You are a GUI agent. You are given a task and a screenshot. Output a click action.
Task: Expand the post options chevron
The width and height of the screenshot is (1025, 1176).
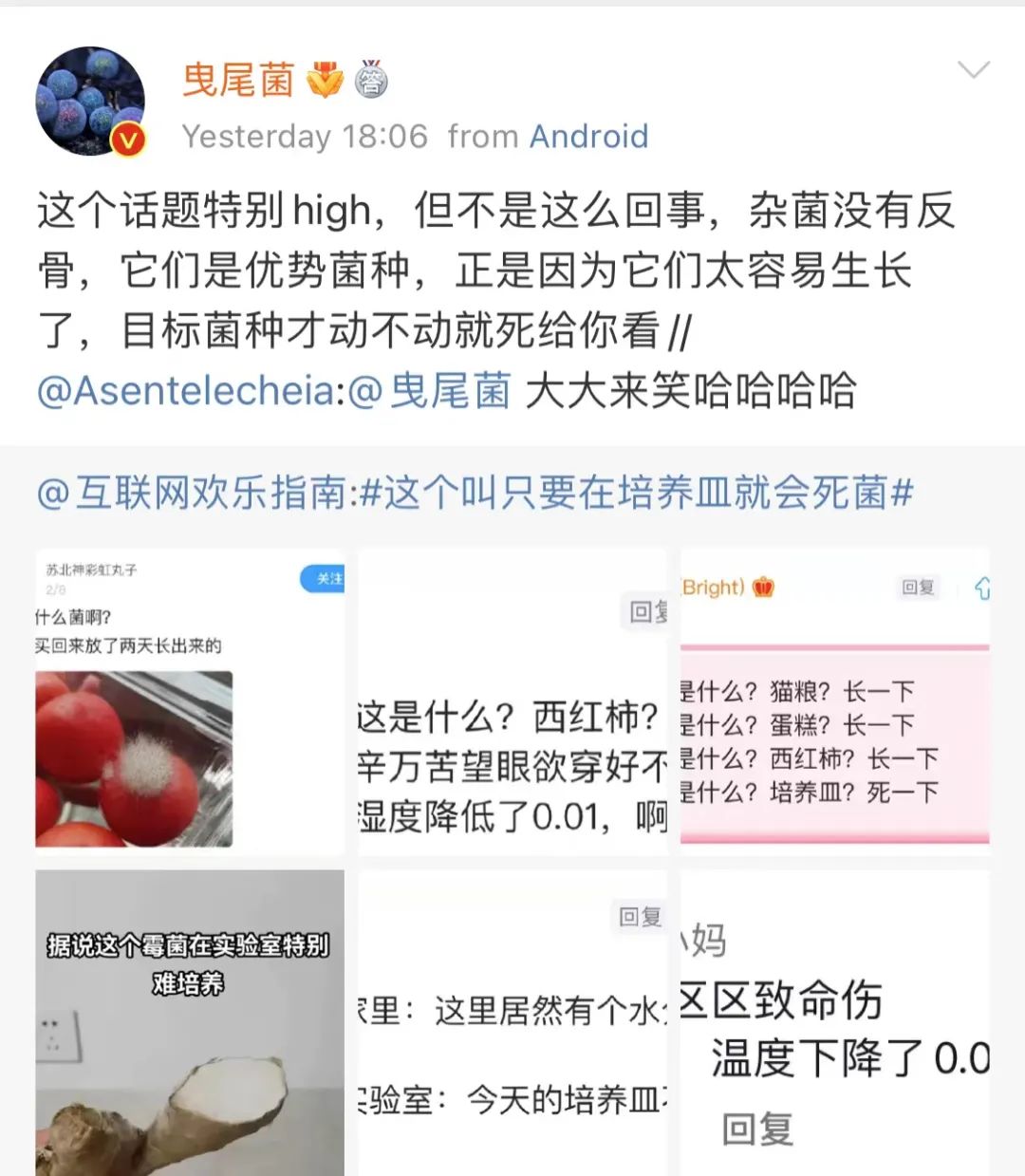coord(974,70)
